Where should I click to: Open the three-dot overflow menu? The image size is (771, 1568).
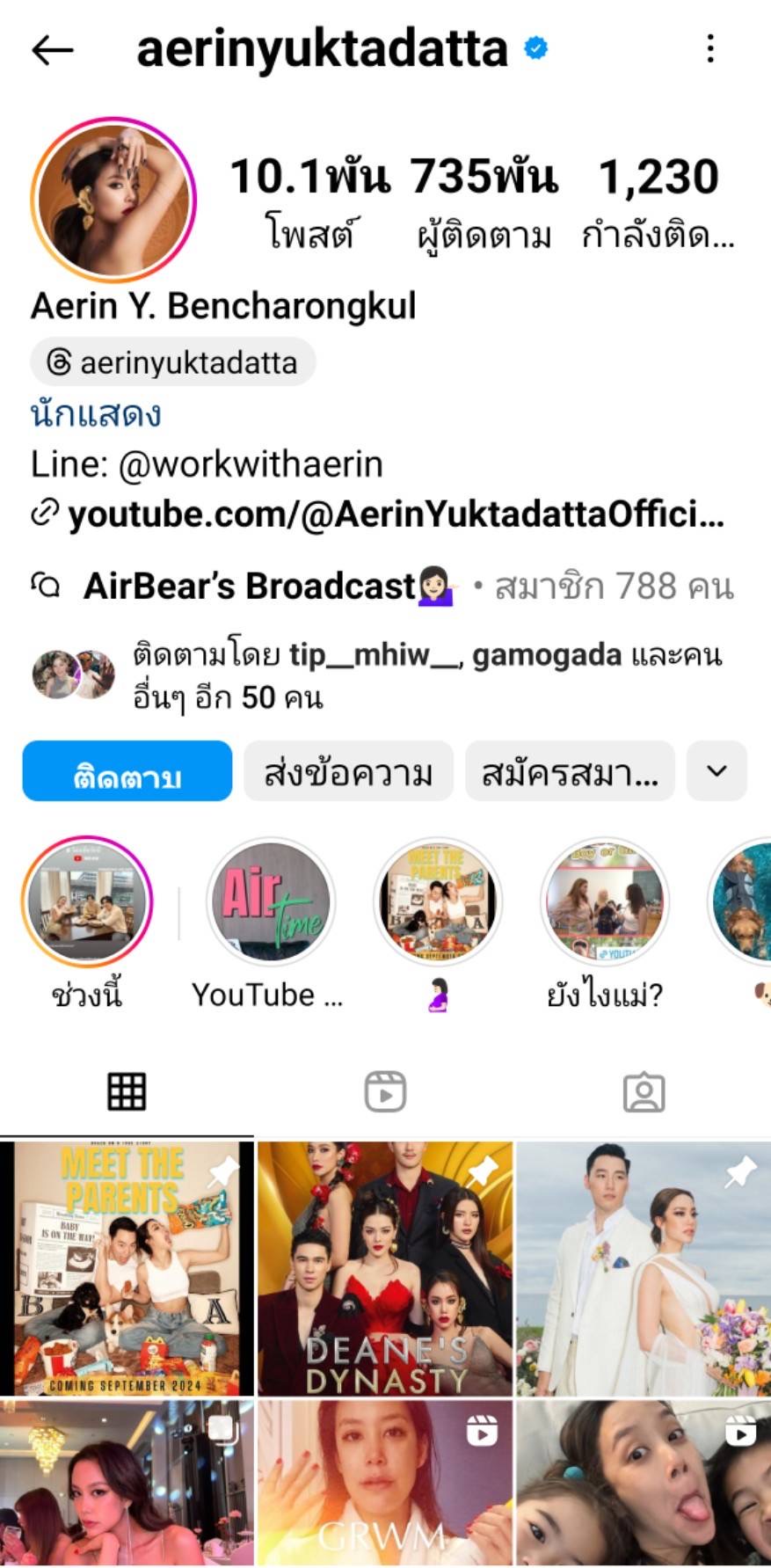(709, 49)
